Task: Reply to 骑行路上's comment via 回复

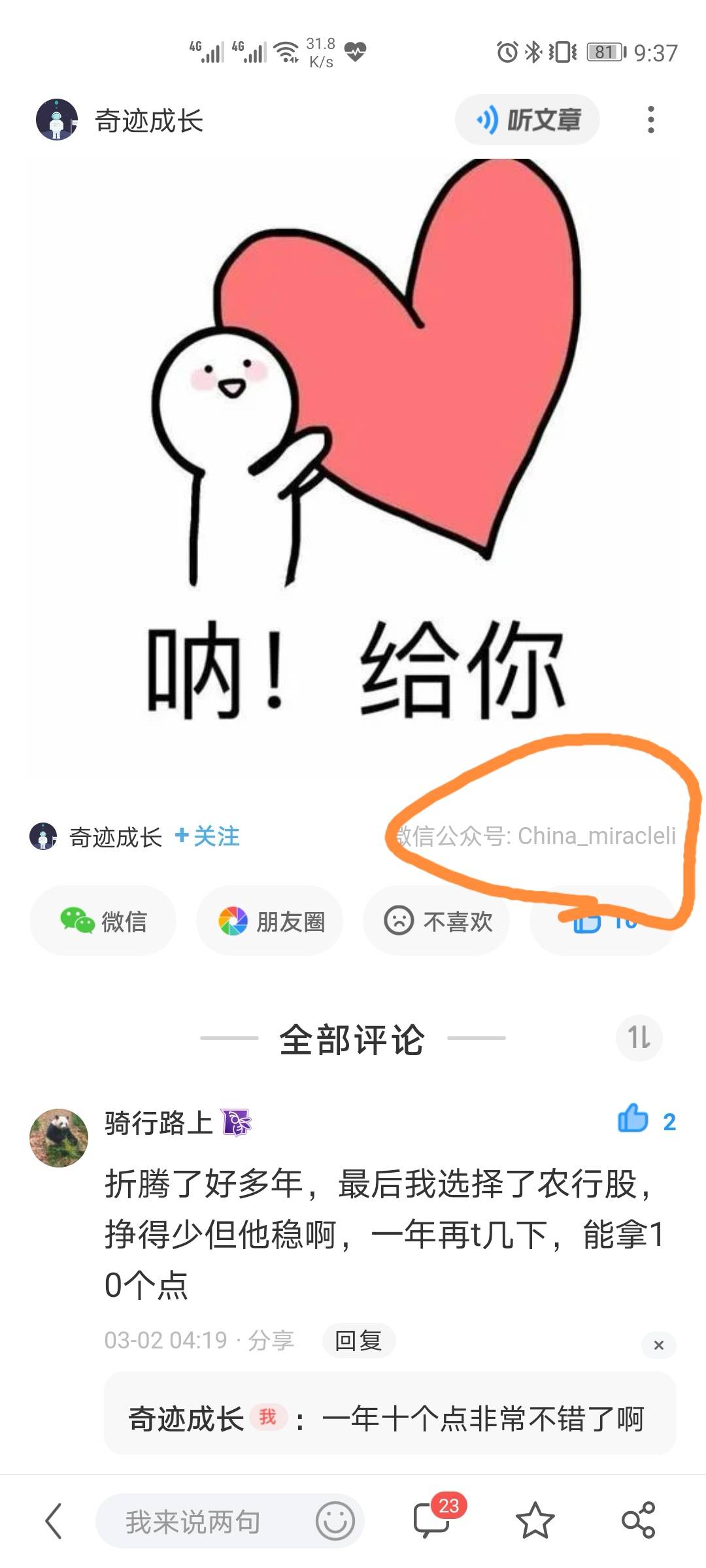Action: tap(358, 1341)
